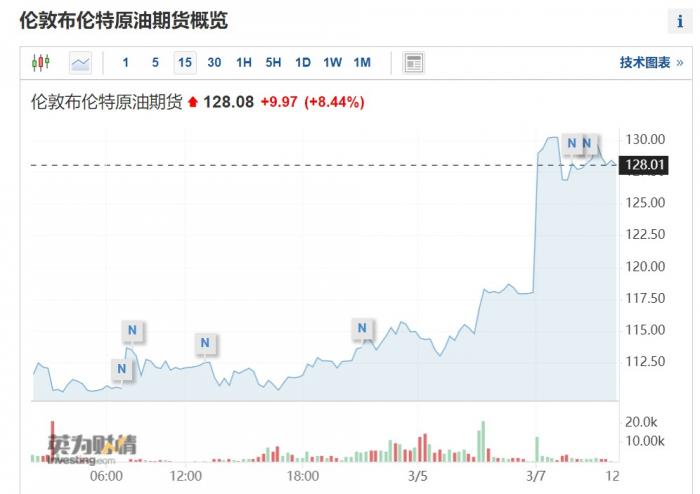Select the 1W interval
The width and height of the screenshot is (700, 494).
pyautogui.click(x=332, y=63)
